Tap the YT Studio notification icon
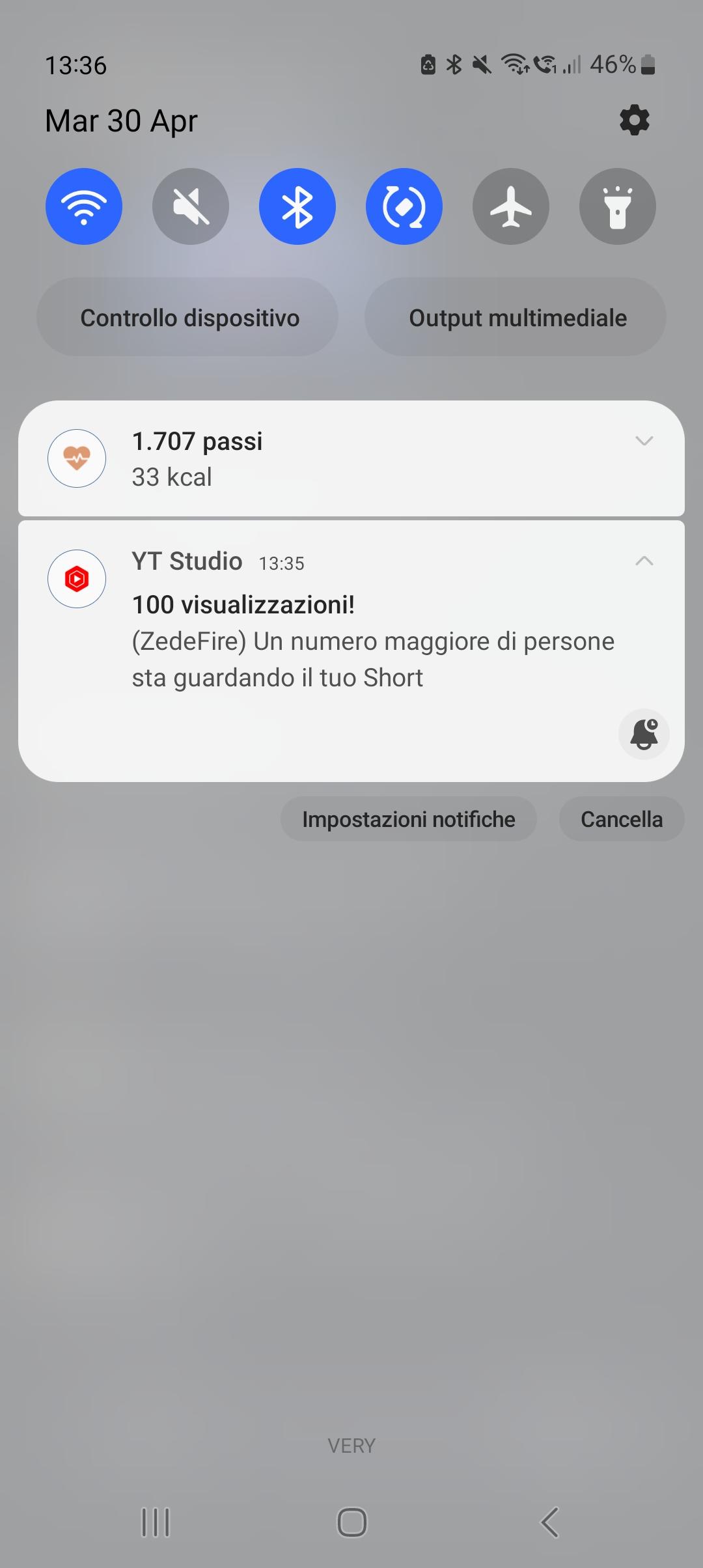 coord(76,578)
